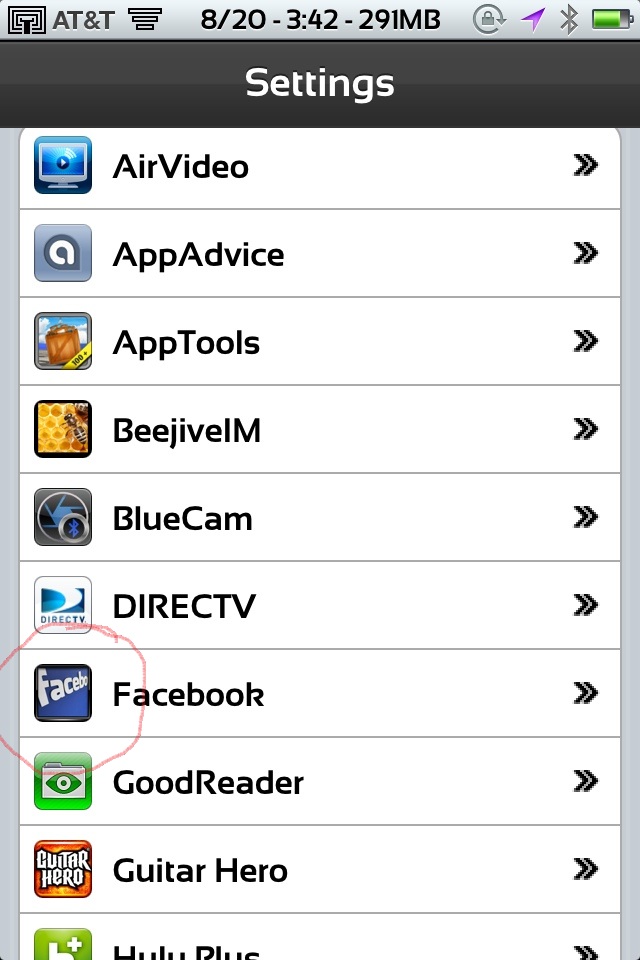Open BeejiveIM settings
640x960 pixels.
coord(320,430)
